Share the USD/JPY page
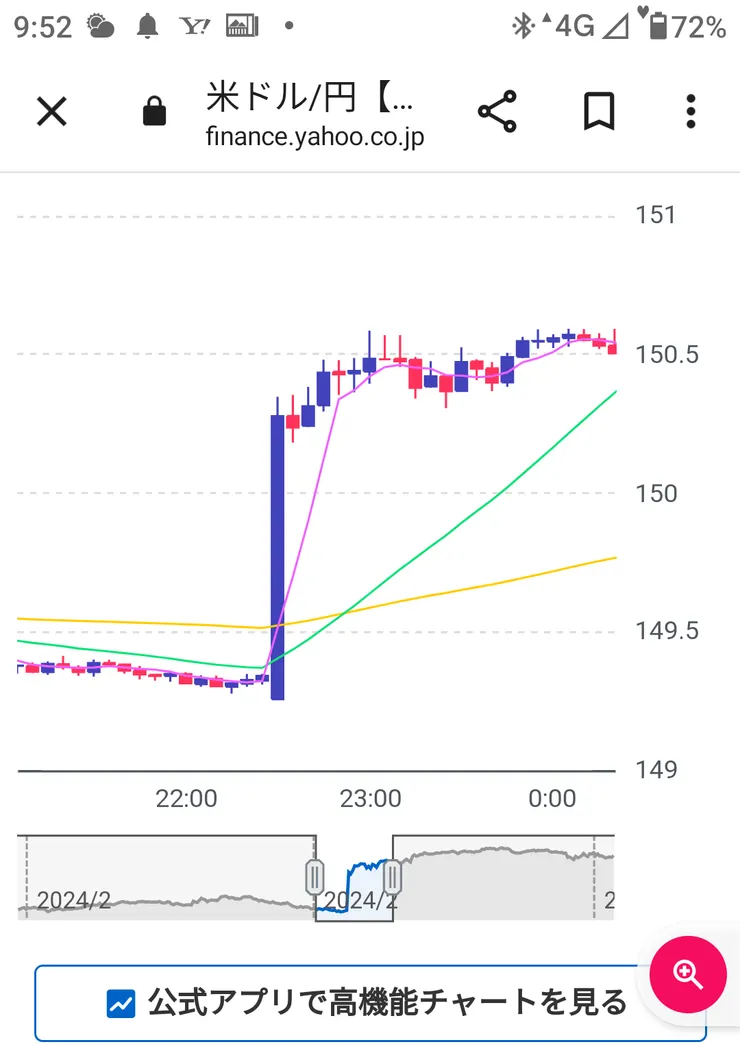The width and height of the screenshot is (740, 1044). (497, 112)
